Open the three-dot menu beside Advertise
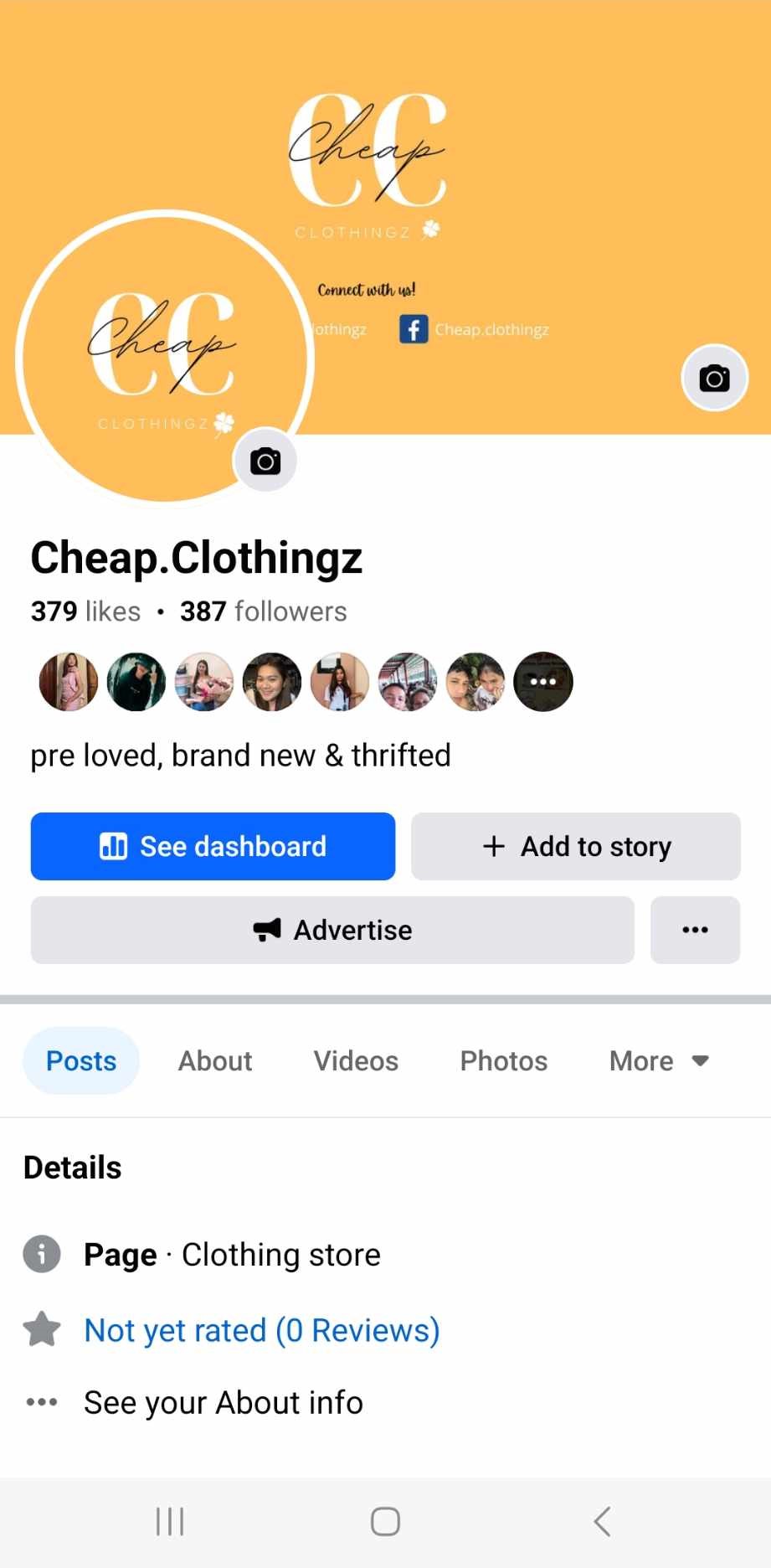This screenshot has height=1568, width=771. pos(695,930)
